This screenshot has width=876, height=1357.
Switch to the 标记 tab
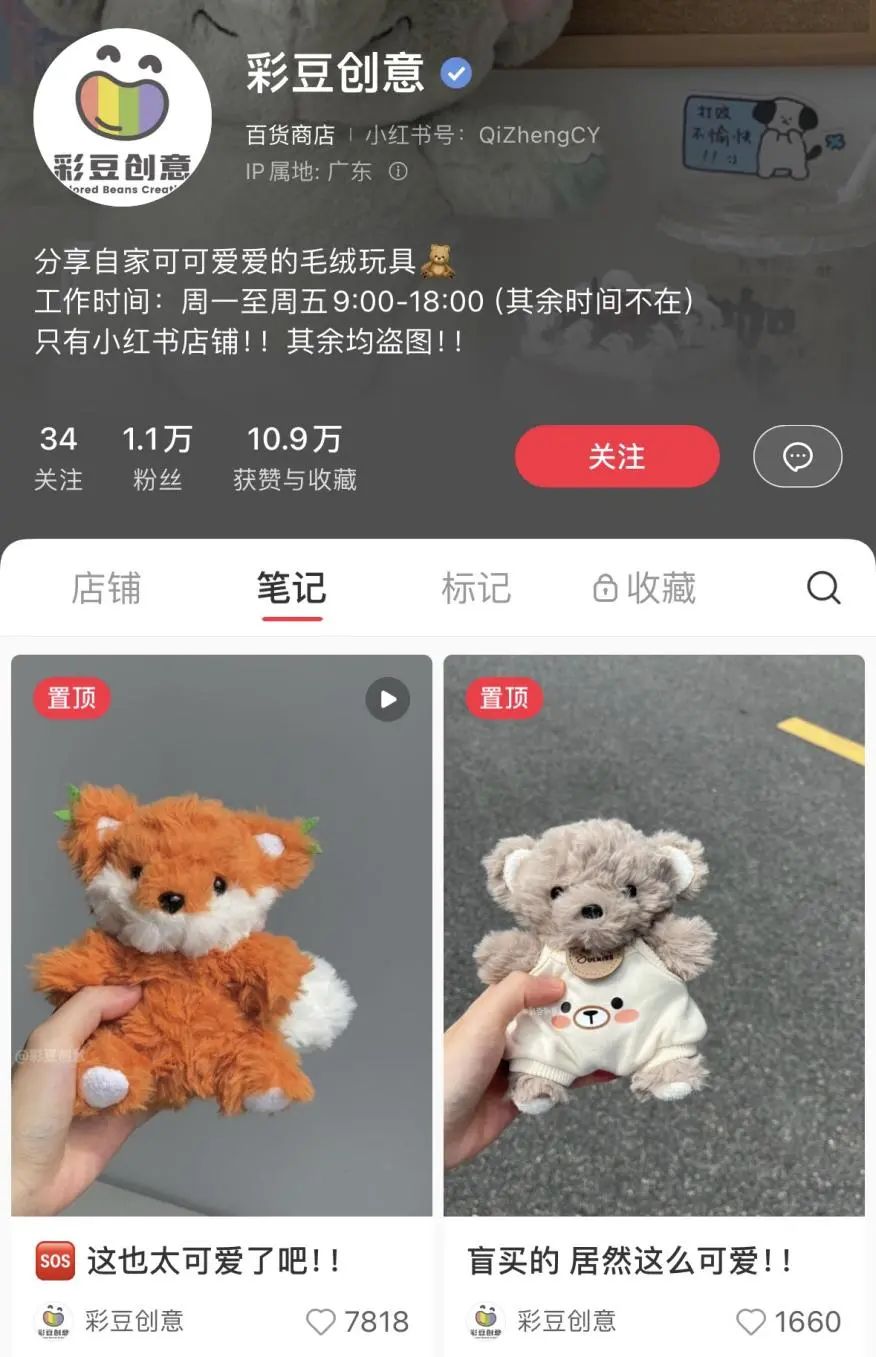click(x=476, y=588)
